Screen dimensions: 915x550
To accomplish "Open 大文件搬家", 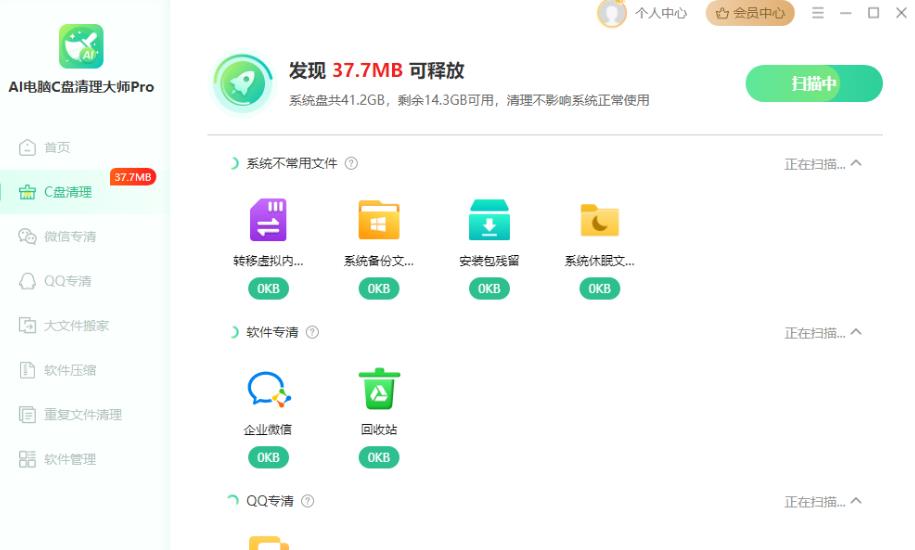I will 76,326.
